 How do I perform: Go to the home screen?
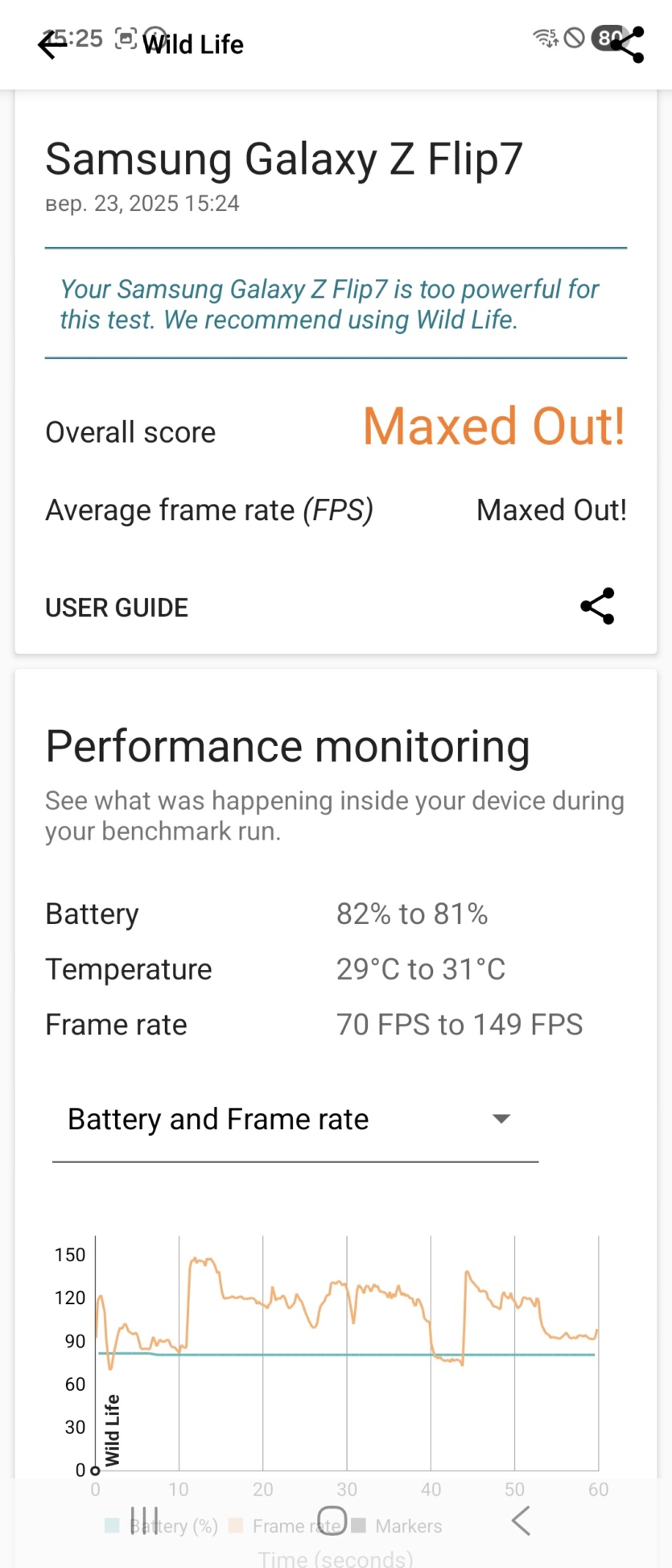point(332,1521)
